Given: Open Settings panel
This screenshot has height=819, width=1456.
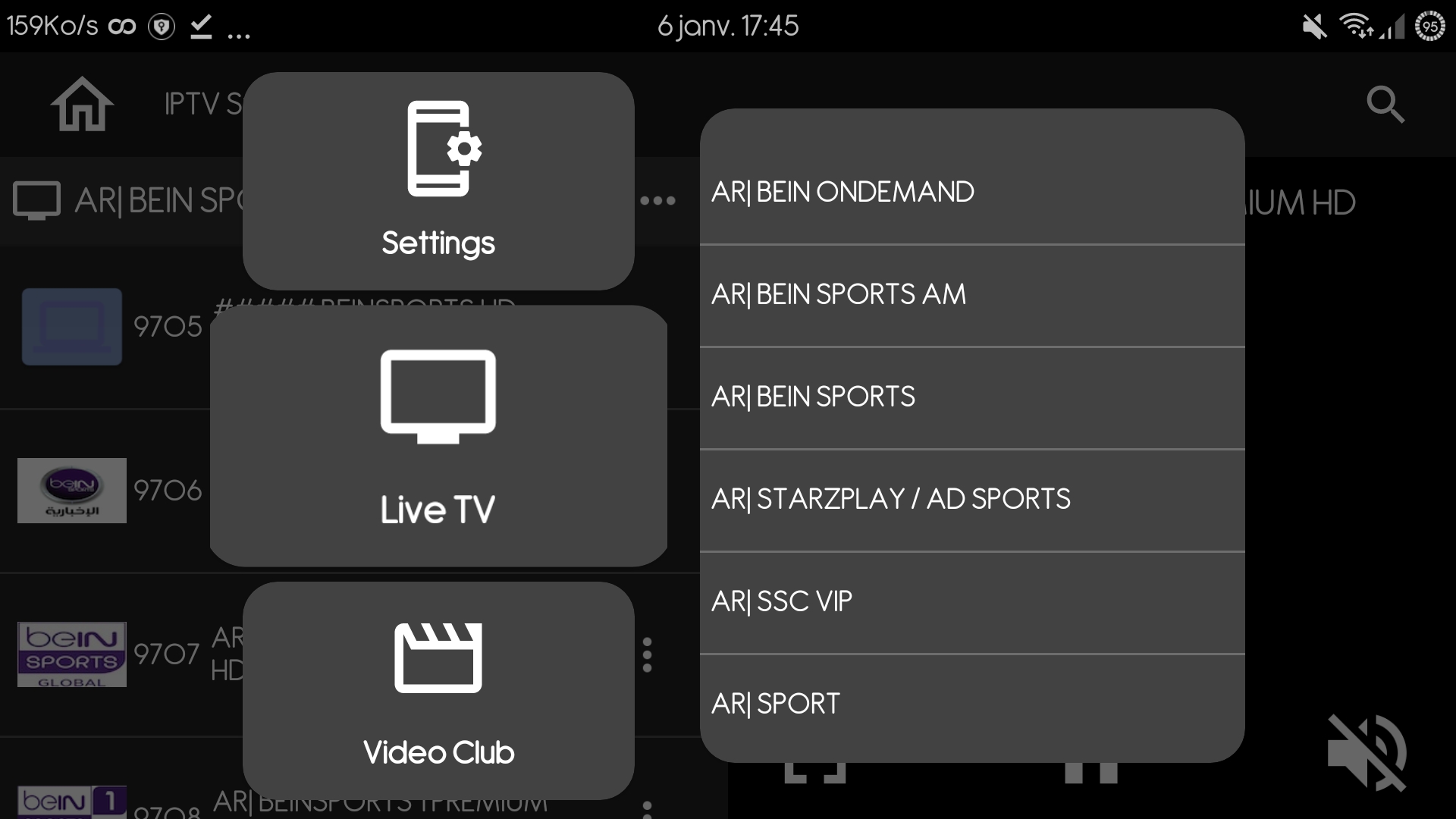Looking at the screenshot, I should (x=438, y=180).
